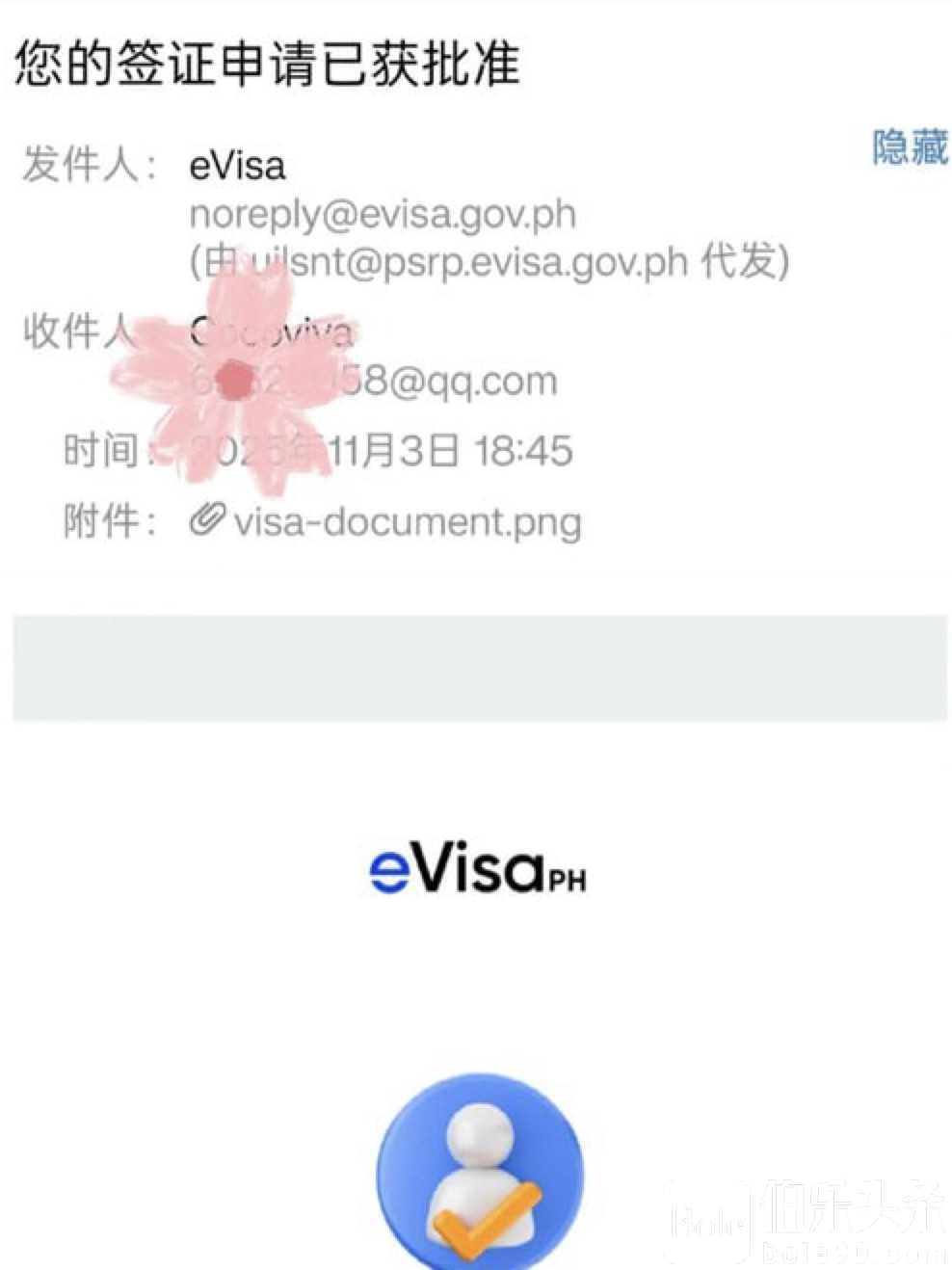Open the visa-document.png attachment
952x1270 pixels.
(406, 521)
